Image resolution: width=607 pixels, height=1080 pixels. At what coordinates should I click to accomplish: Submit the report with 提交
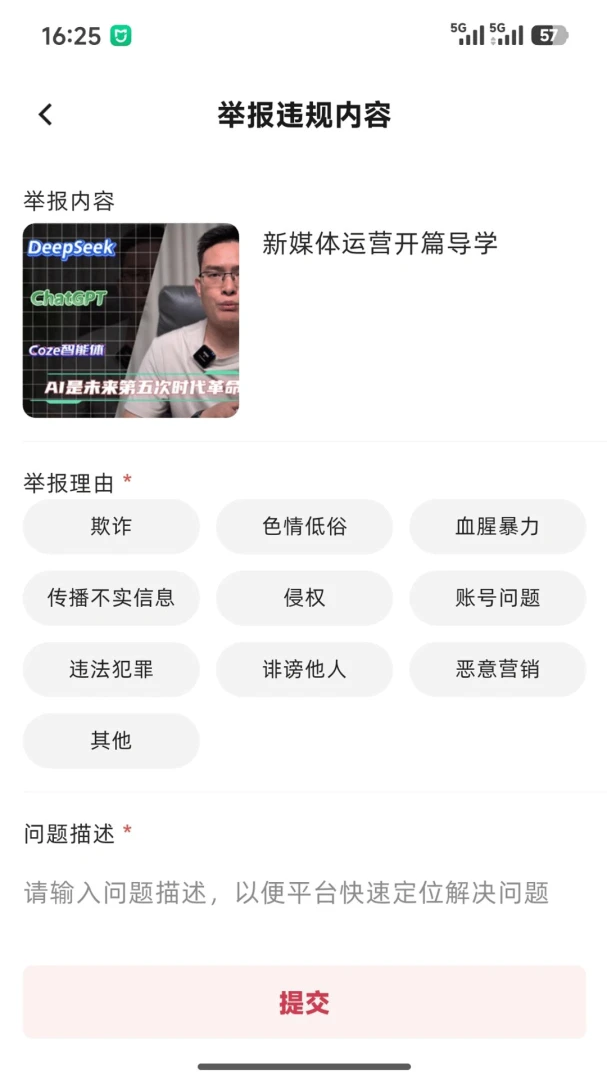click(305, 1002)
